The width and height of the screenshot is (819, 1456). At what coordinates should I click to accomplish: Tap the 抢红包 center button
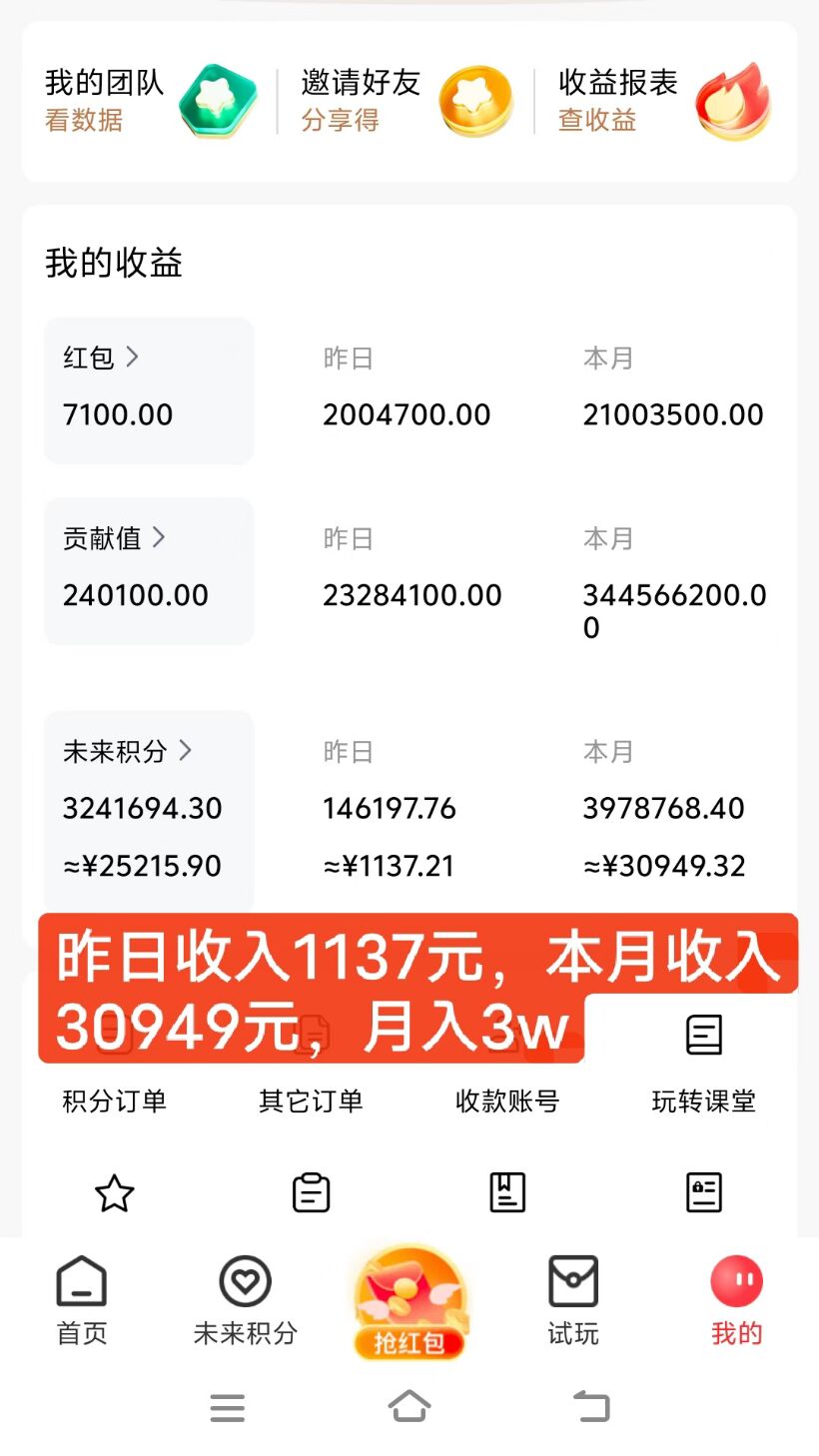[x=409, y=1302]
